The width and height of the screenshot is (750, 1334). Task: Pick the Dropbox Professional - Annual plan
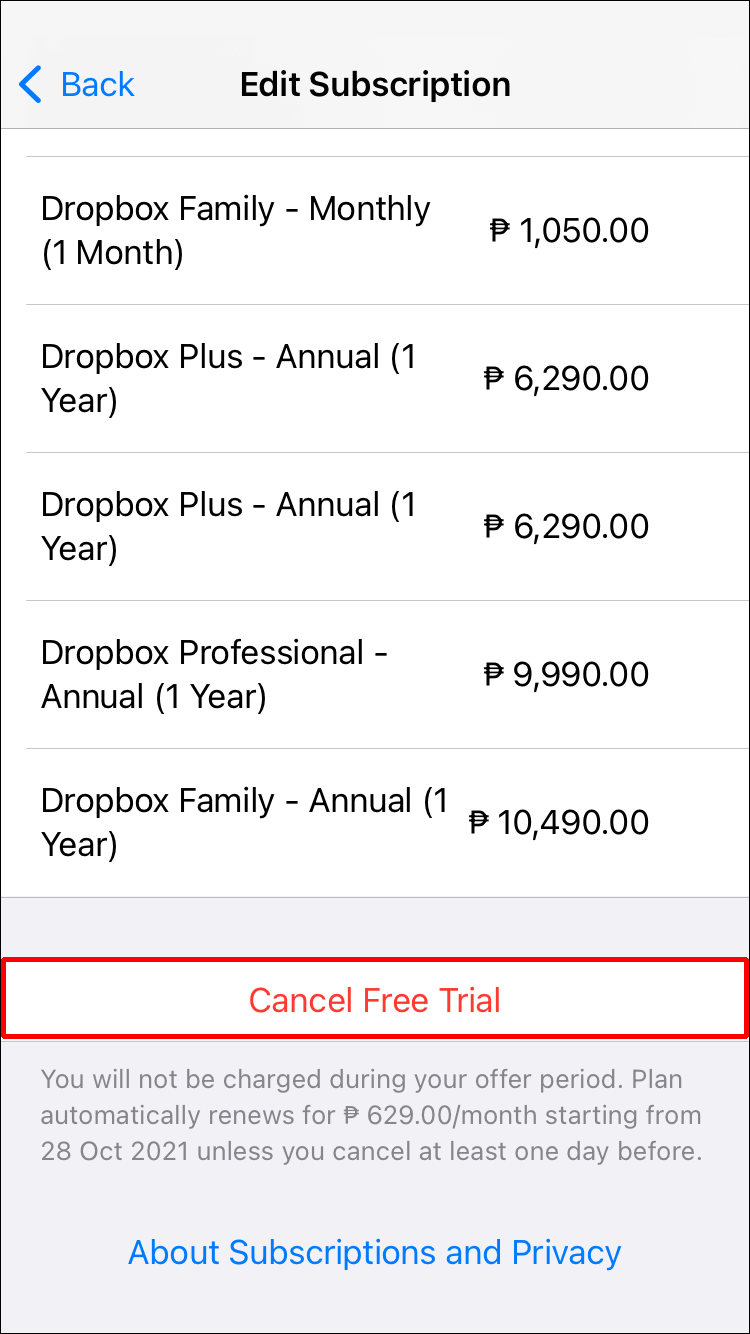coord(213,674)
